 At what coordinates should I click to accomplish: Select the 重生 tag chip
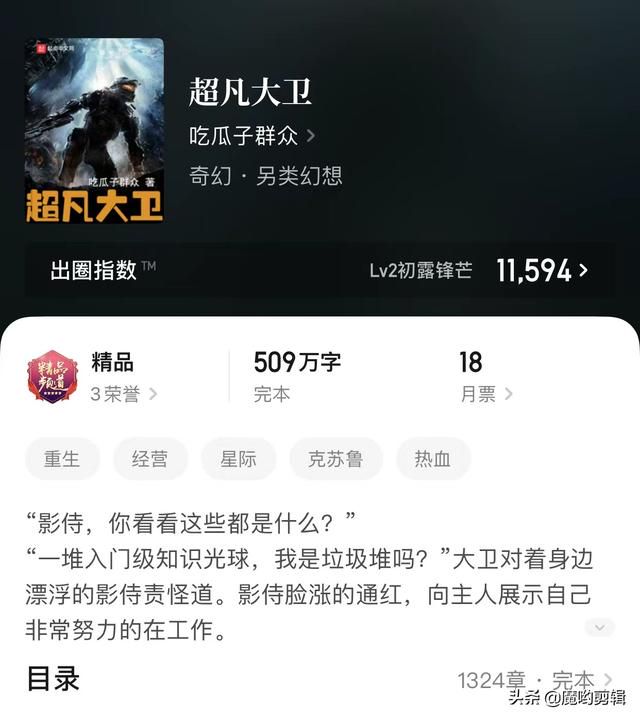point(62,459)
